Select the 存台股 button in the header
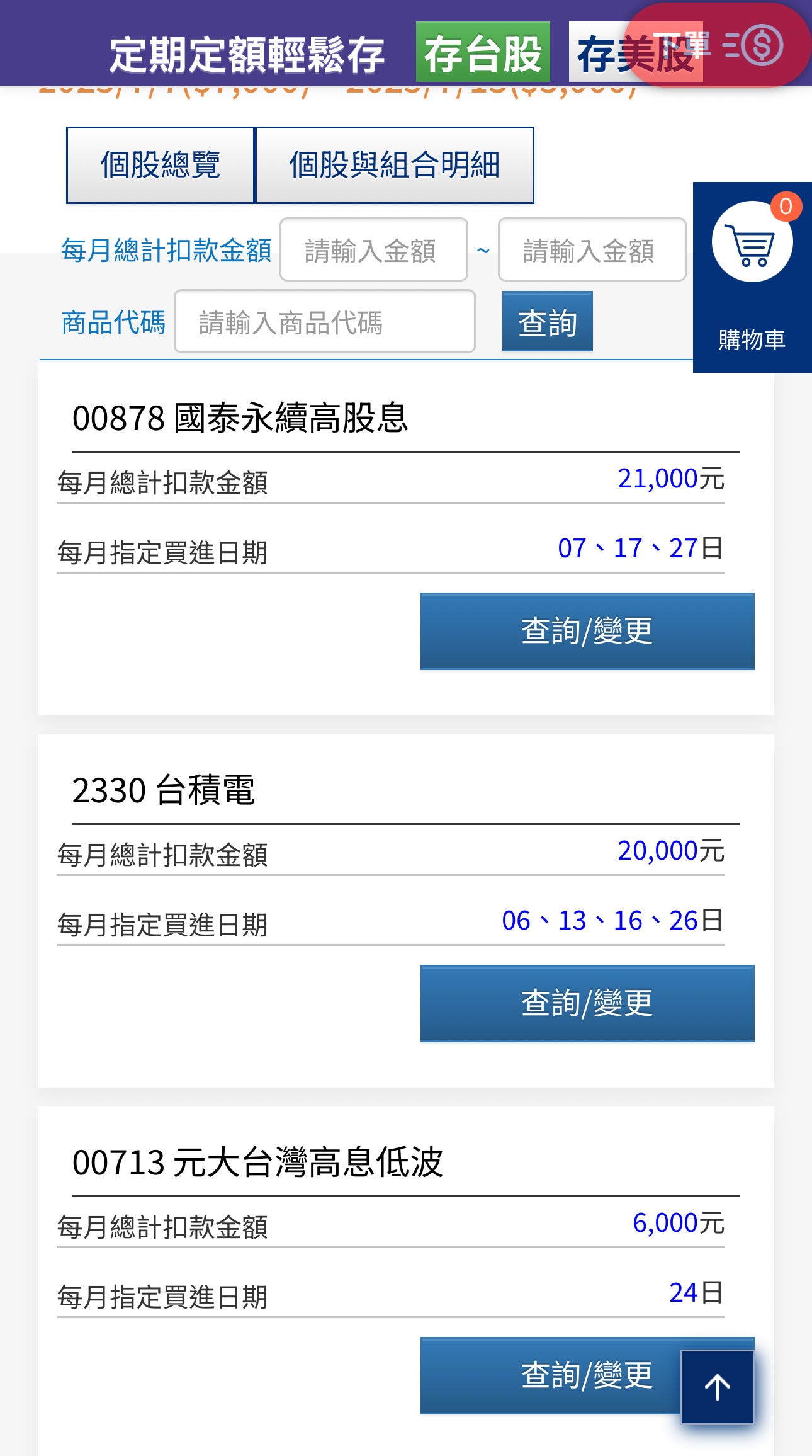The image size is (812, 1456). (x=483, y=52)
